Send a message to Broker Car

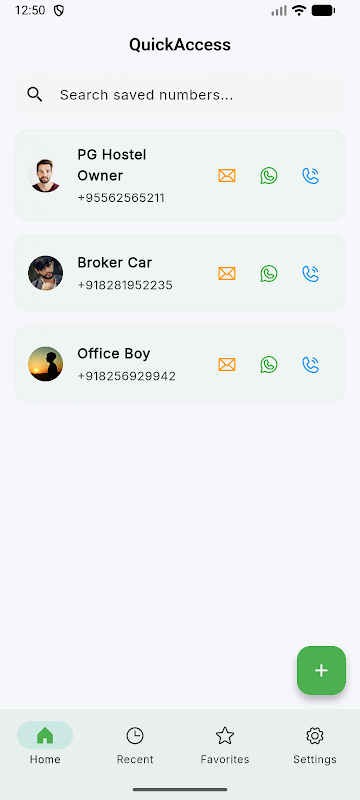[227, 273]
